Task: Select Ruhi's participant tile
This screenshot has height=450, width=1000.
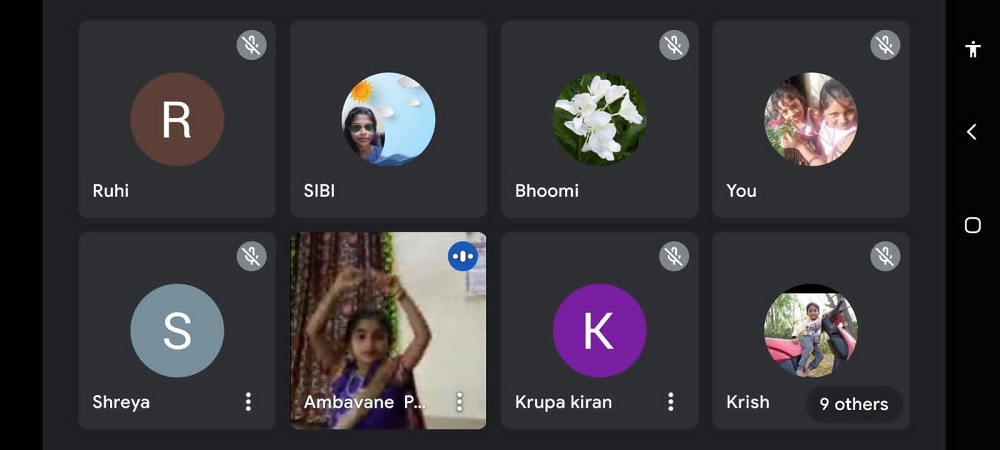Action: click(x=177, y=120)
